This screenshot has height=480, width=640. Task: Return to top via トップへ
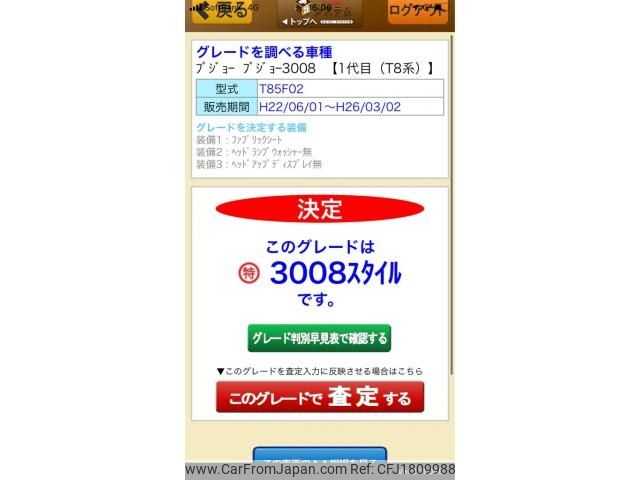click(x=298, y=21)
